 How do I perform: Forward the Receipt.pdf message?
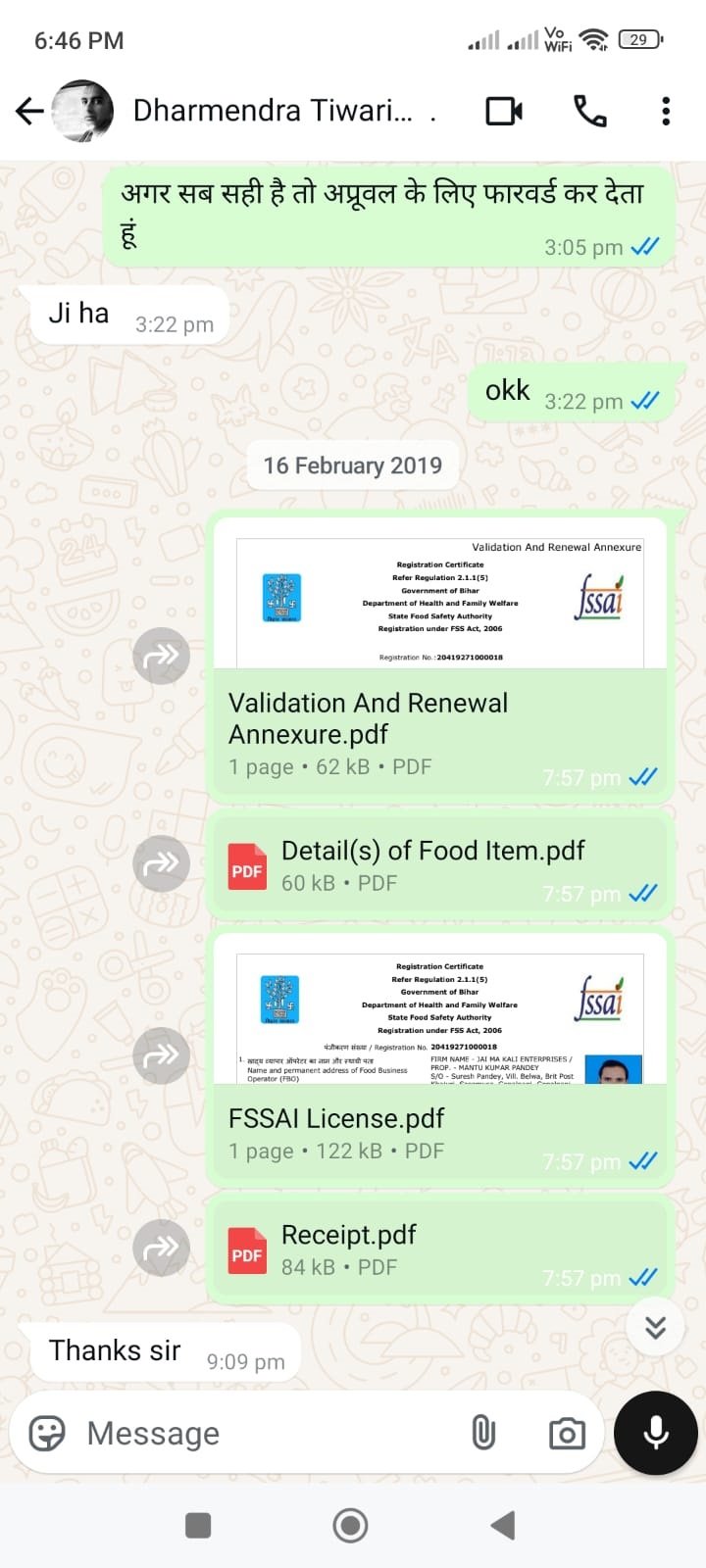(x=161, y=1248)
